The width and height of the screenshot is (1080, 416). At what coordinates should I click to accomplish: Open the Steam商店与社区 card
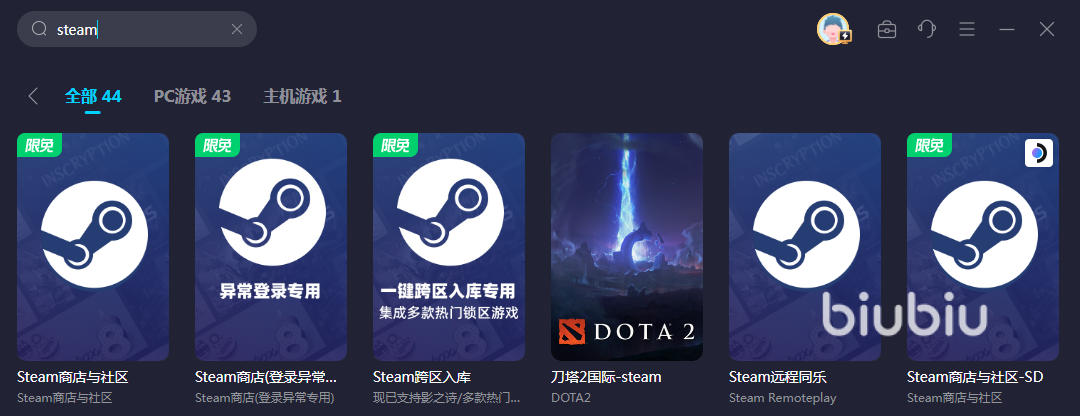click(x=93, y=247)
